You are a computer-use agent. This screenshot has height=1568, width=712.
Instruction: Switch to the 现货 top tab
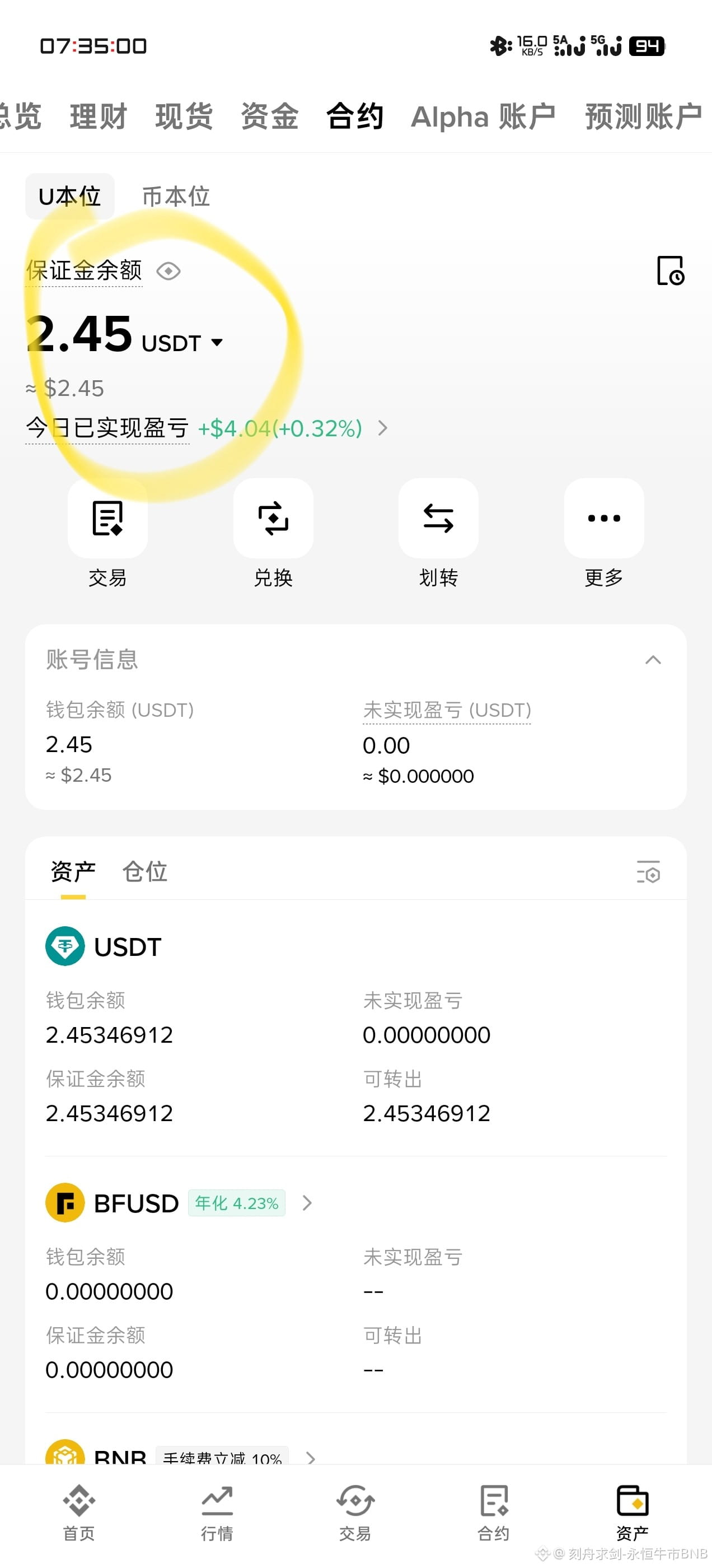(184, 116)
